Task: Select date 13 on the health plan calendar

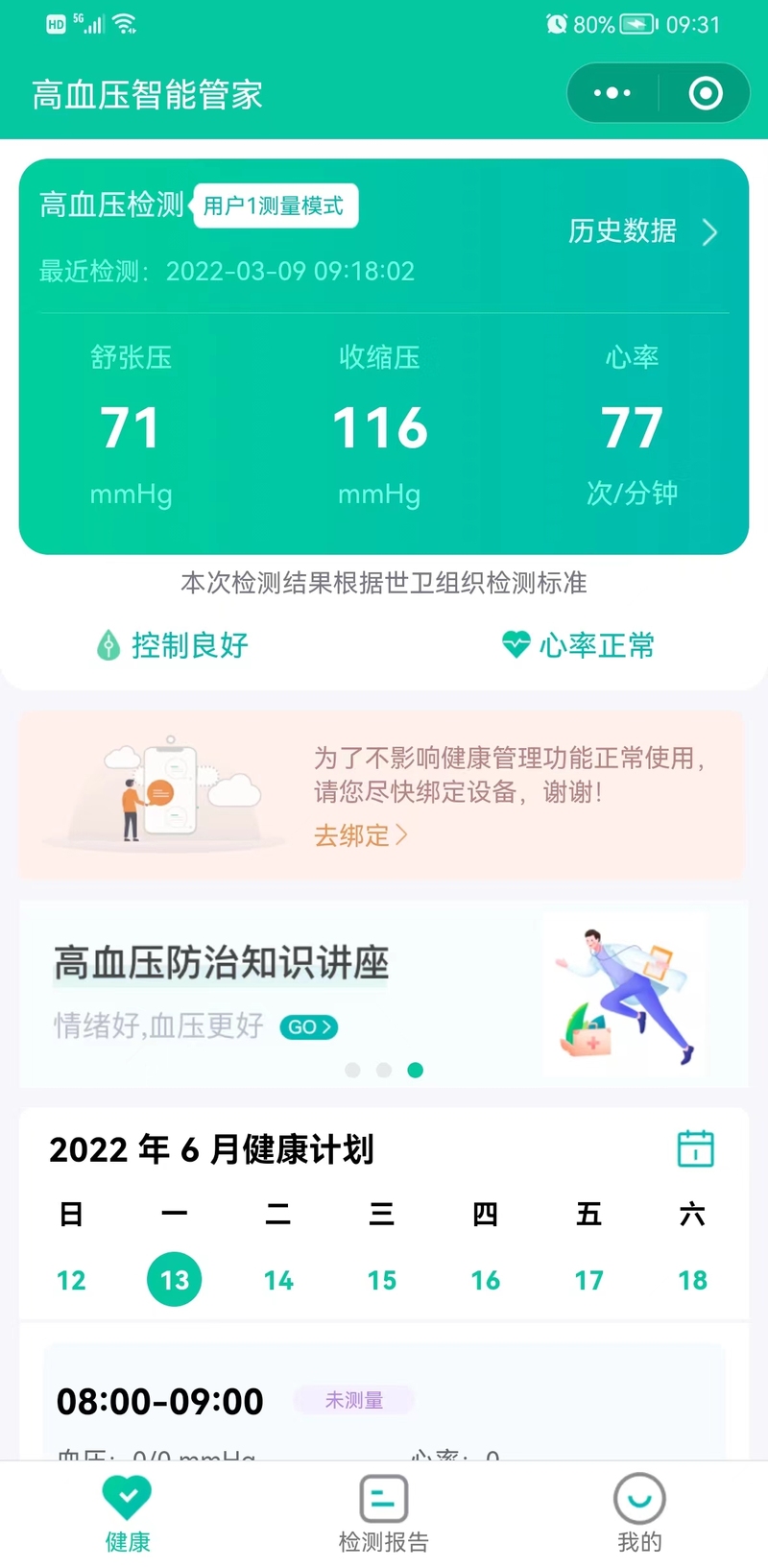Action: (x=174, y=1279)
